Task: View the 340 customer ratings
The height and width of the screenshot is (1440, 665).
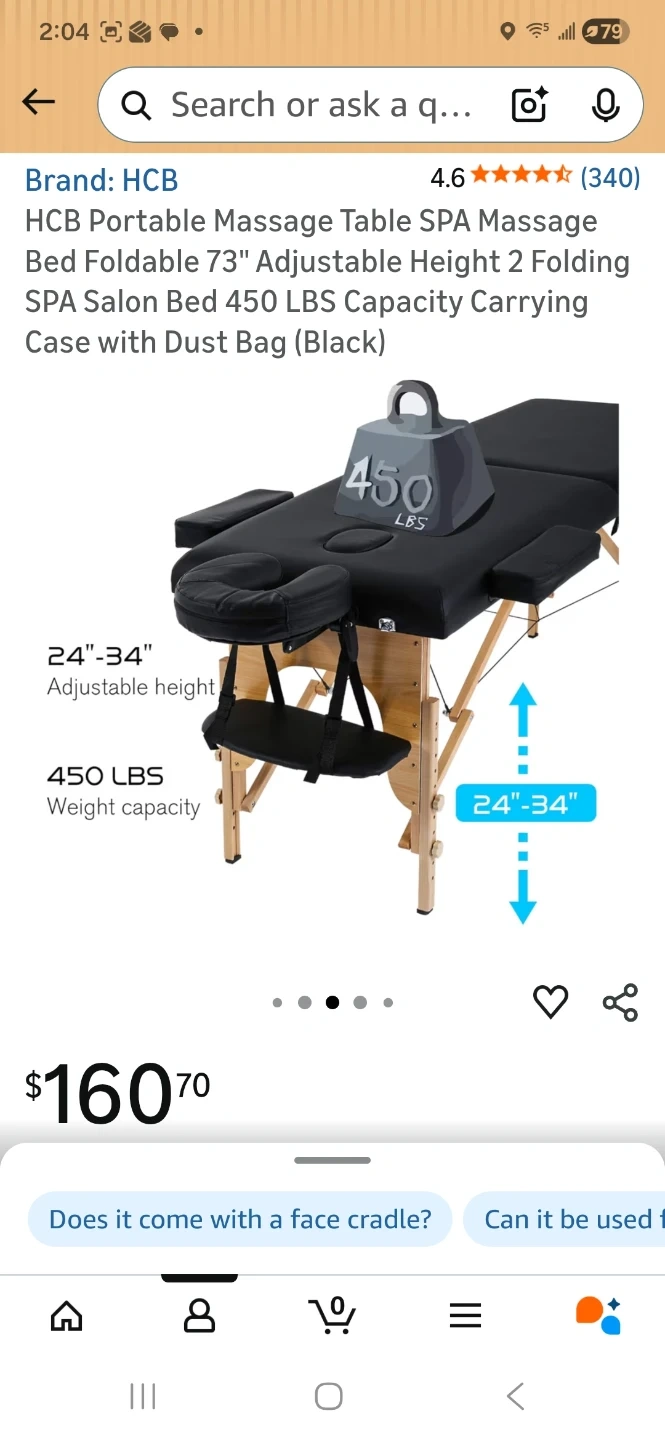Action: [x=610, y=178]
